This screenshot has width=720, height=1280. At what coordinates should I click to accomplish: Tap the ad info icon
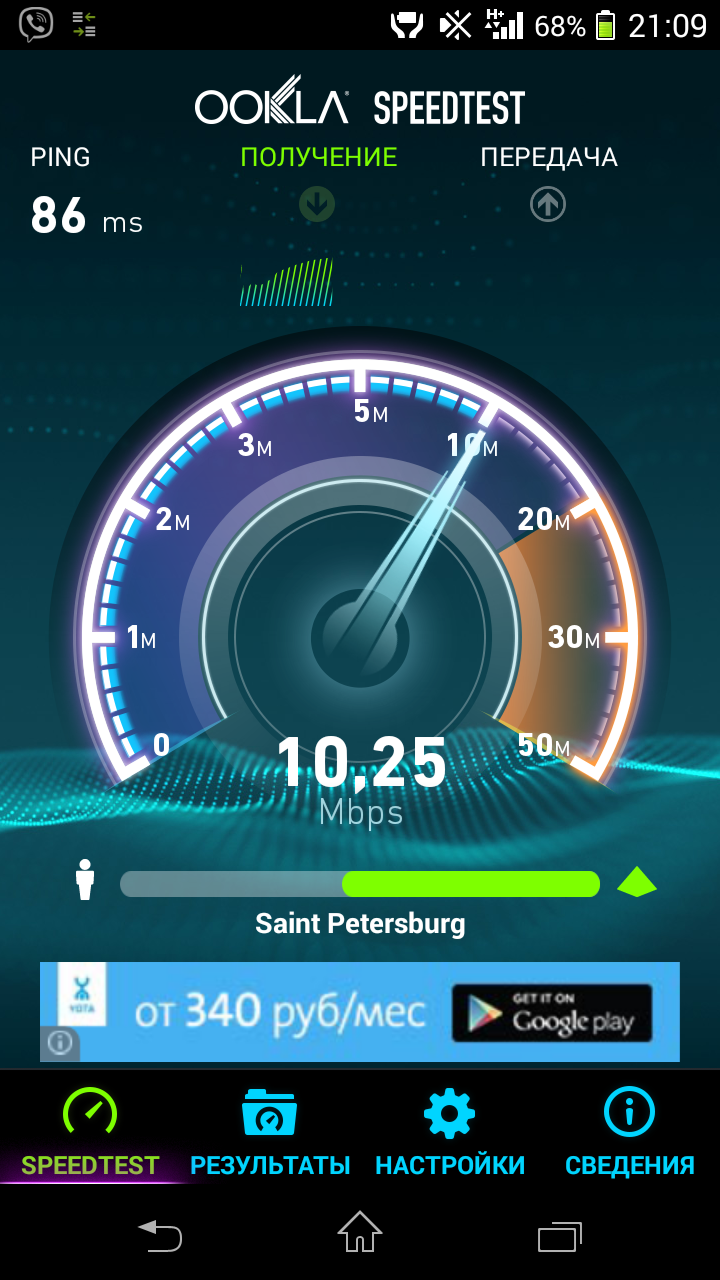(x=60, y=1044)
